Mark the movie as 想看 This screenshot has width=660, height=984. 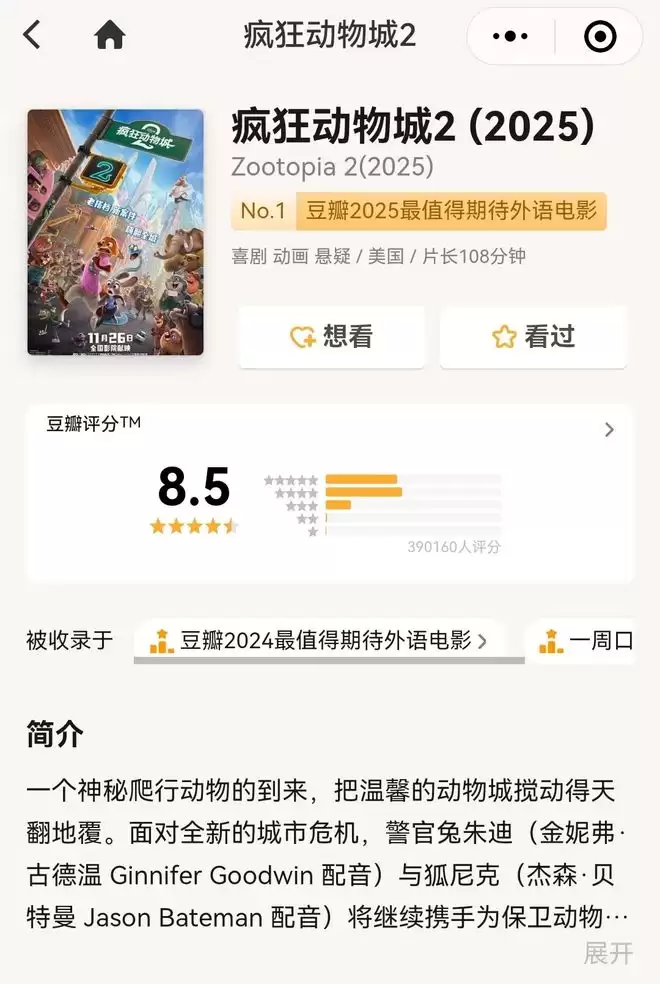point(331,337)
